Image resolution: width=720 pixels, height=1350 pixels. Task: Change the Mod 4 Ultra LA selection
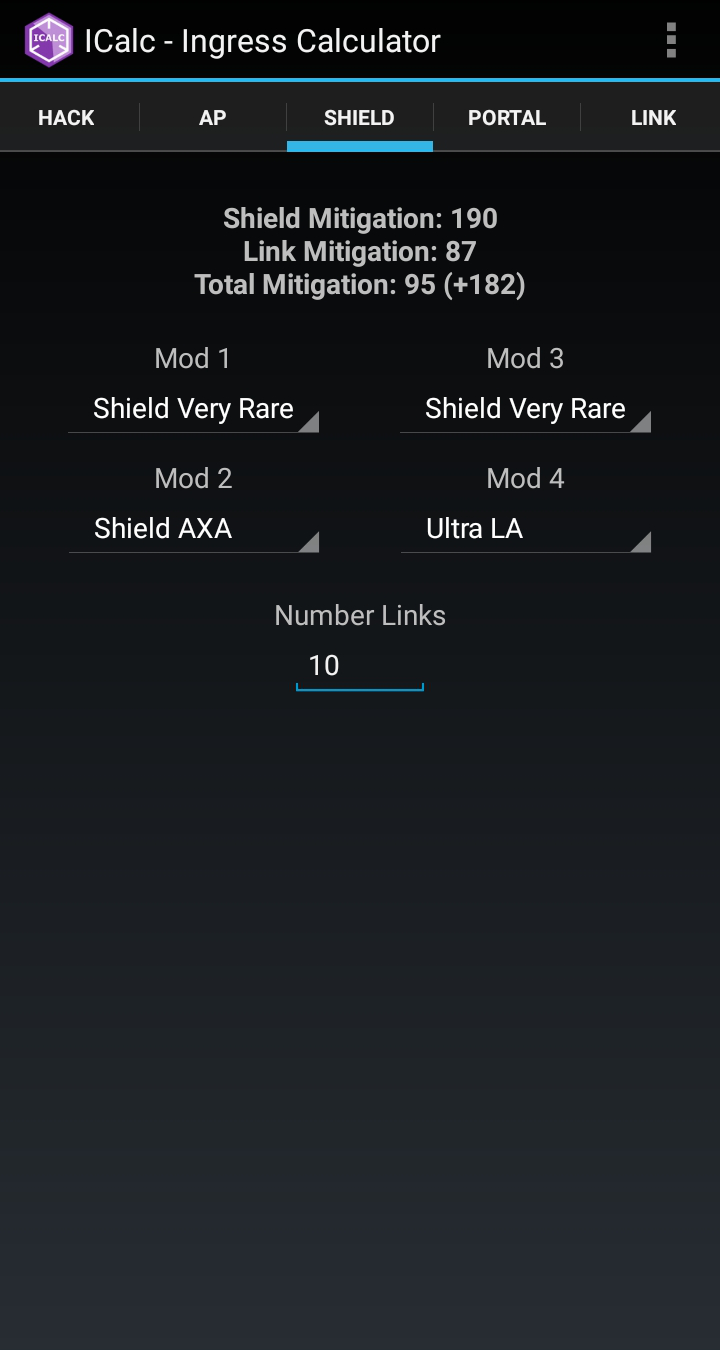[x=525, y=529]
